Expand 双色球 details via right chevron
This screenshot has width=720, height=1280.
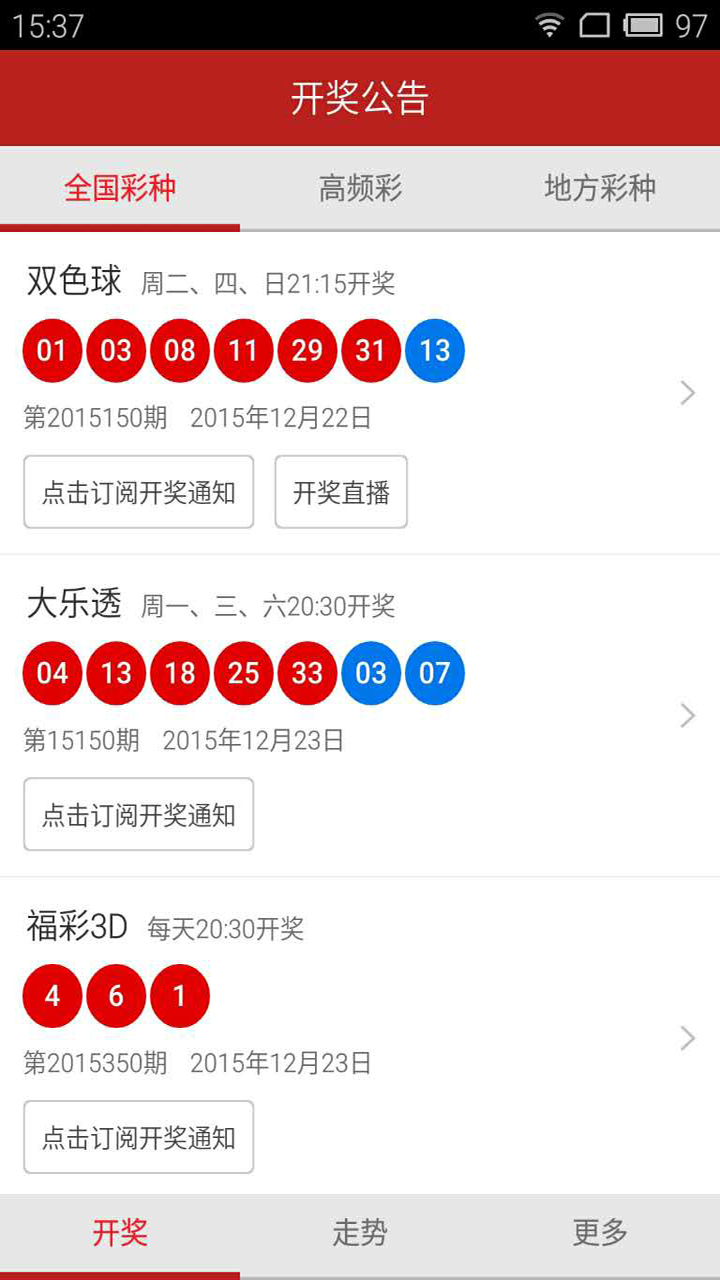tap(687, 393)
